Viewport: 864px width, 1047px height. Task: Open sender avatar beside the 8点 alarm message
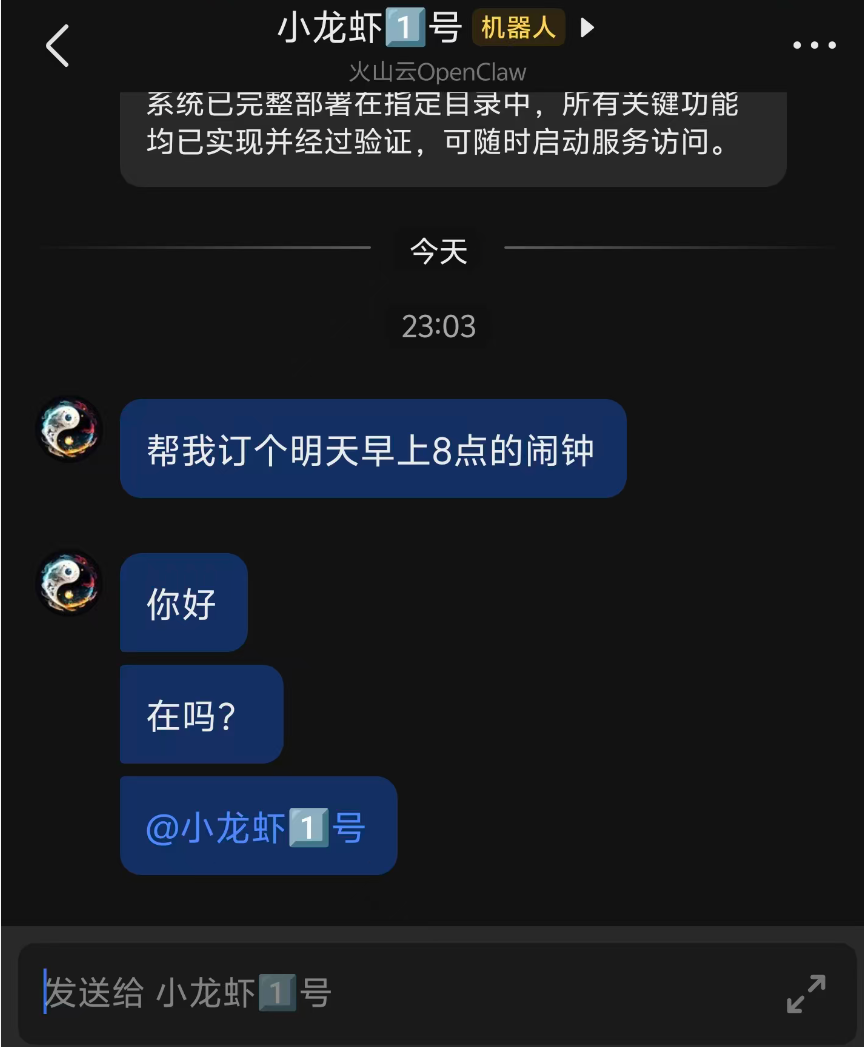(69, 429)
